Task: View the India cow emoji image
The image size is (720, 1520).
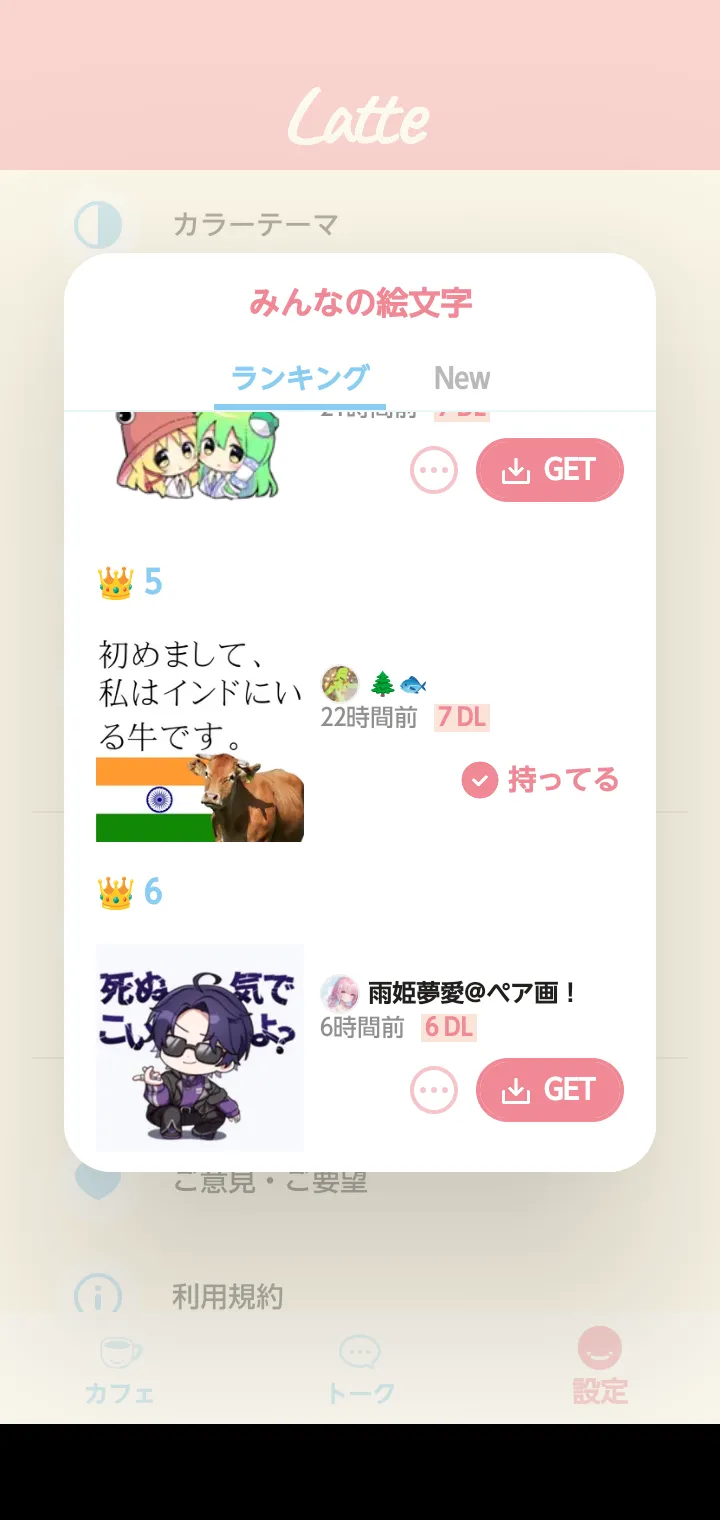Action: [x=200, y=738]
